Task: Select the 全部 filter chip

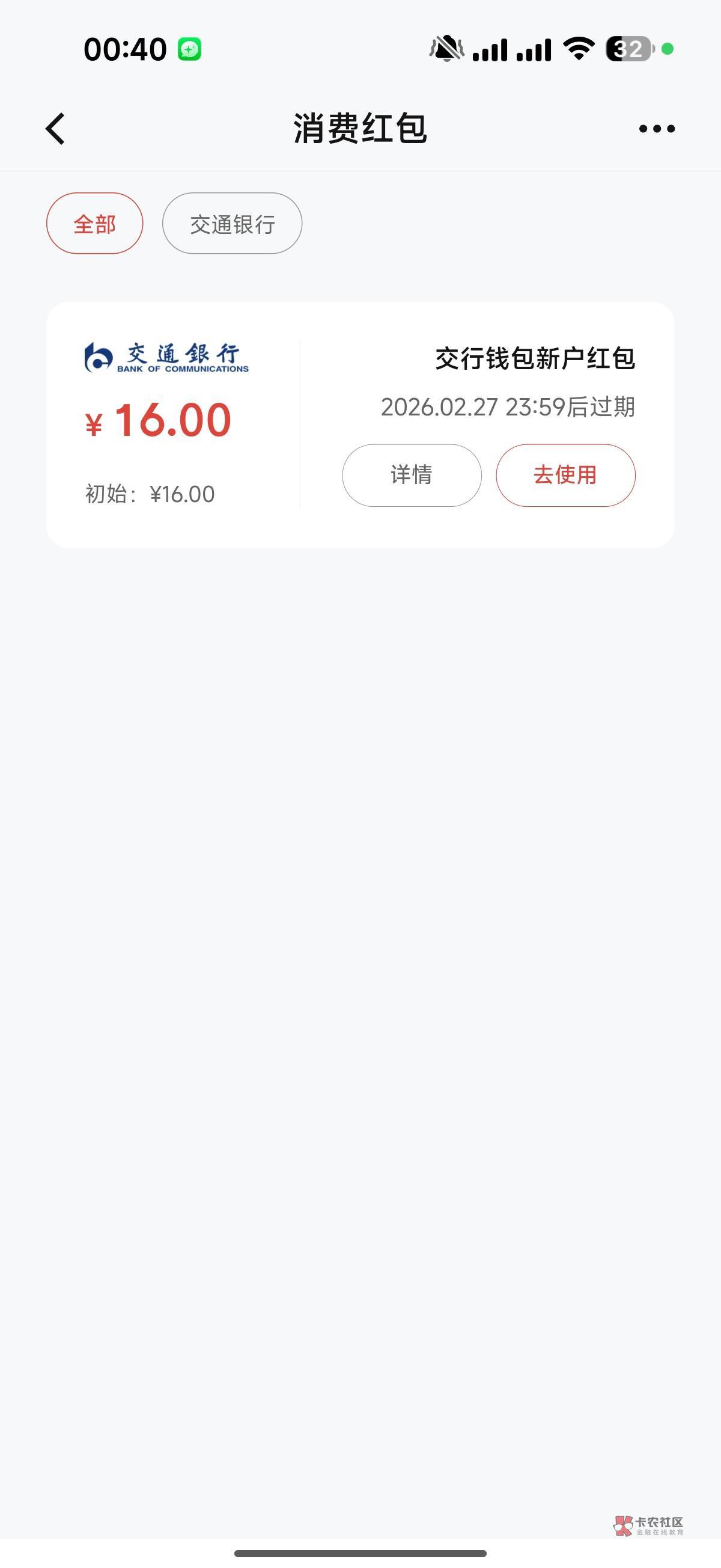Action: coord(95,224)
